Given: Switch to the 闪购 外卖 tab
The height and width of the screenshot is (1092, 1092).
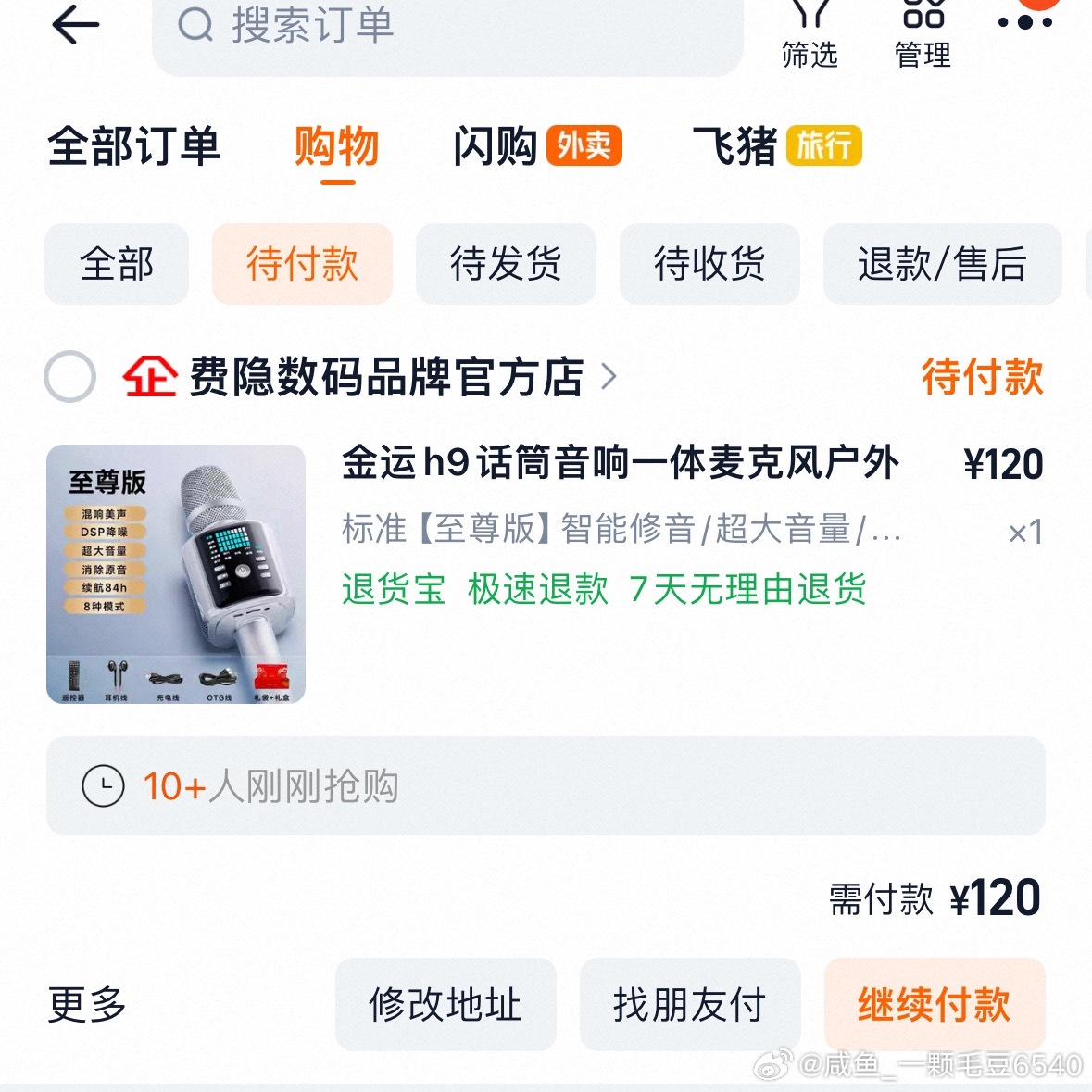Looking at the screenshot, I should pyautogui.click(x=536, y=146).
